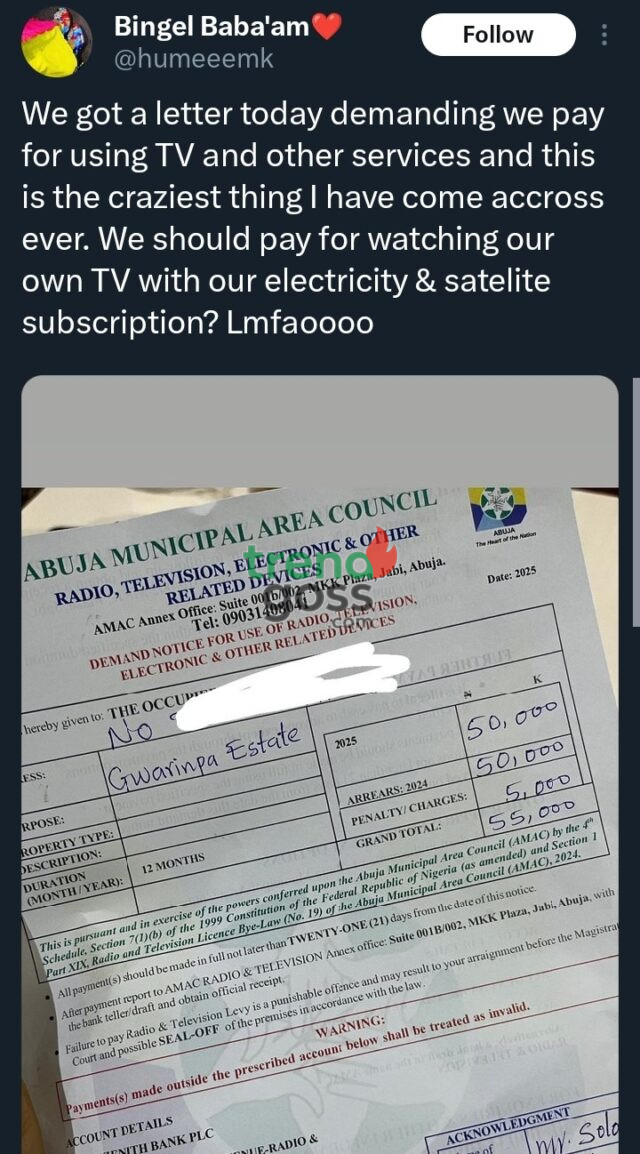Follow Bingel Baba'am
640x1154 pixels.
(x=497, y=35)
